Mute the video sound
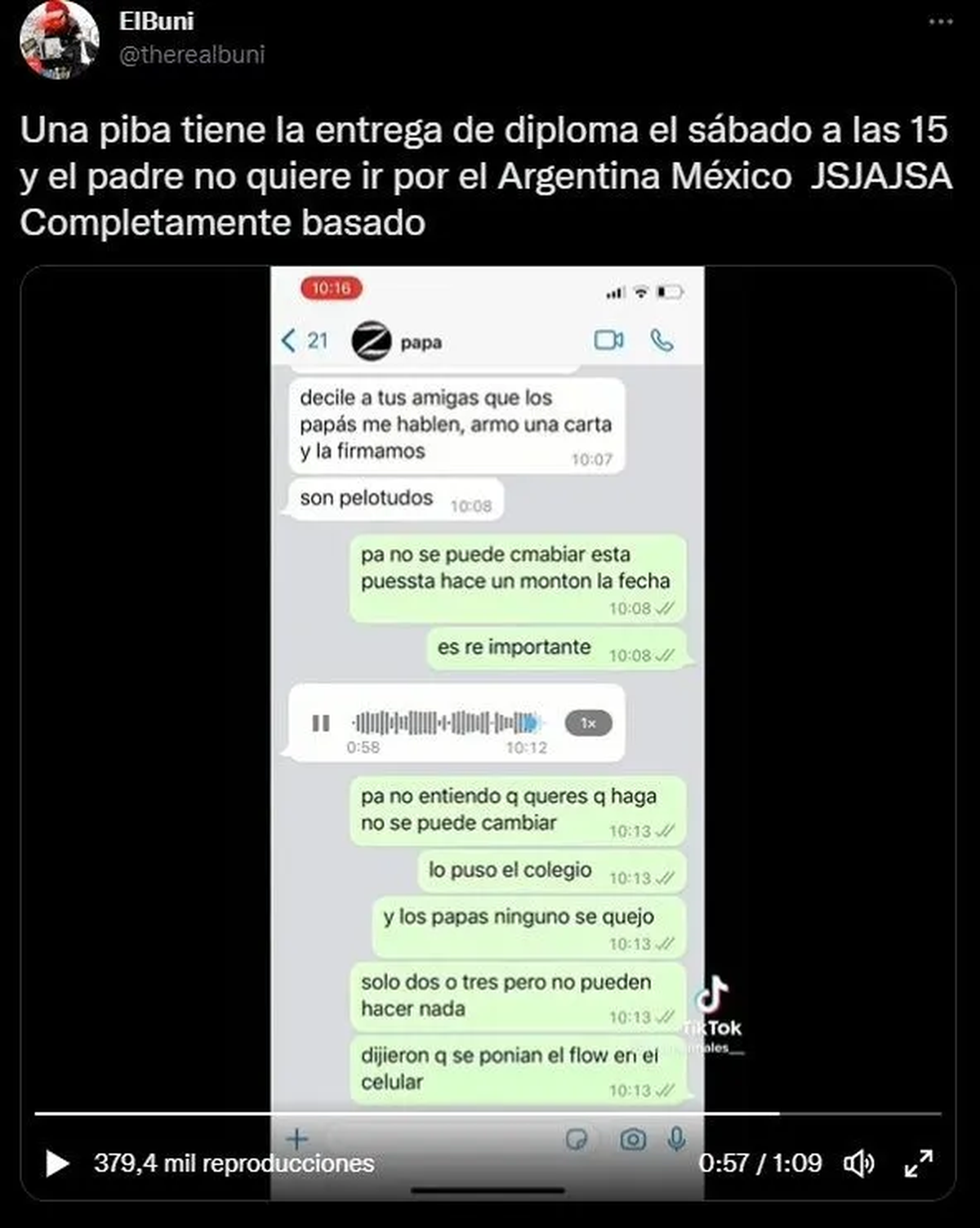 [x=857, y=1164]
